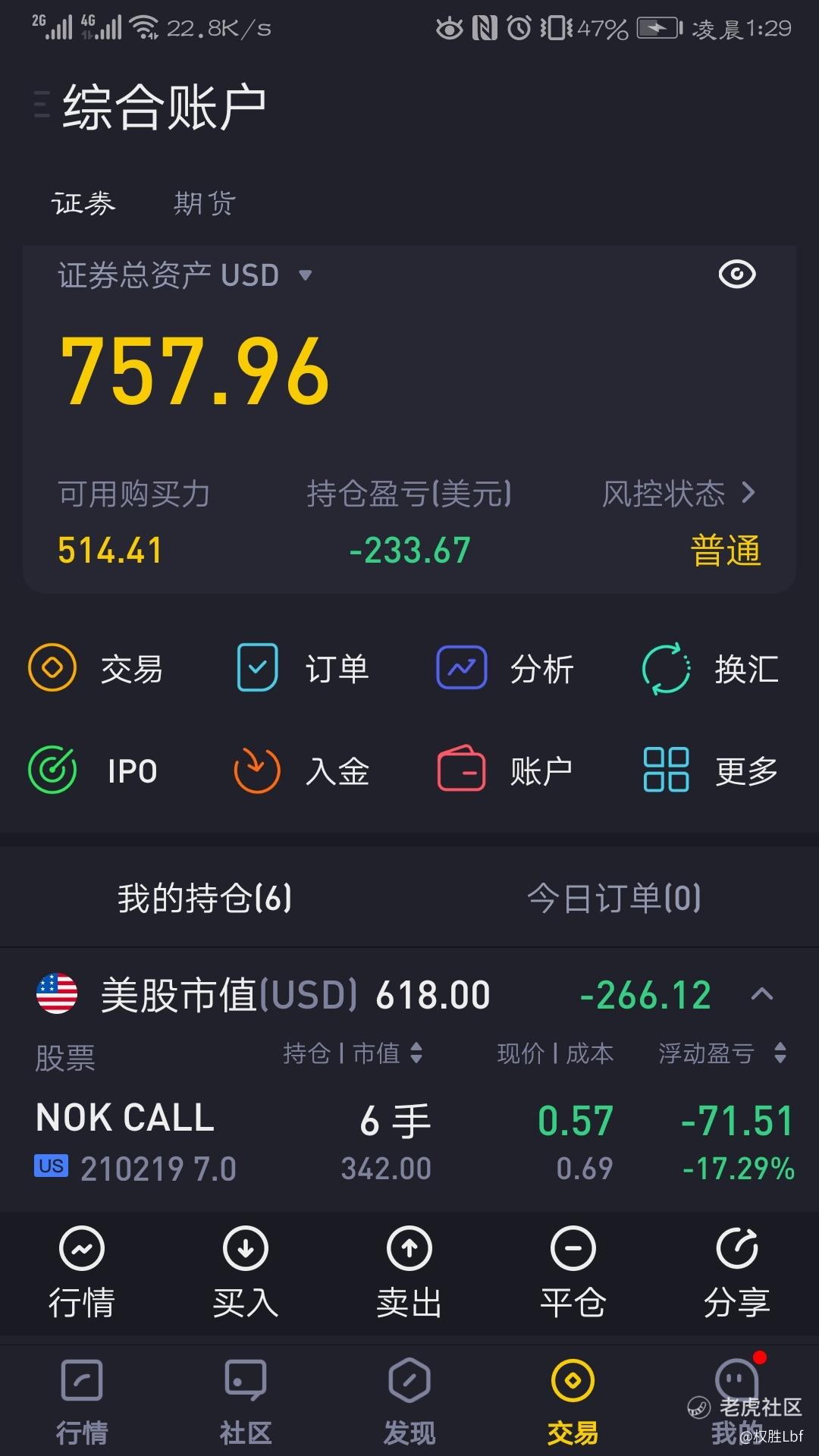Switch to the 期货 tab
This screenshot has height=1456, width=819.
tap(205, 203)
